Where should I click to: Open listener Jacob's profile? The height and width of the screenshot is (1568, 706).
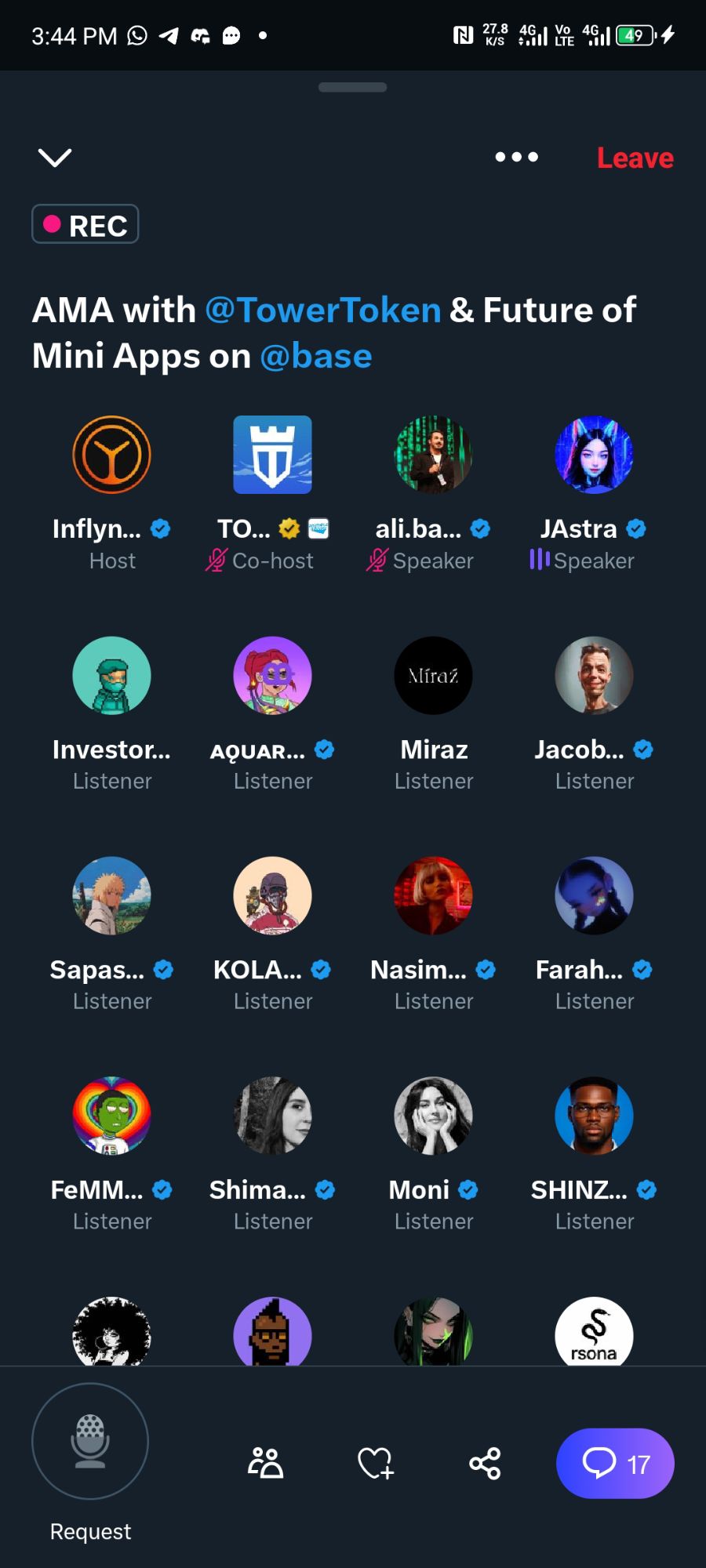(x=594, y=675)
